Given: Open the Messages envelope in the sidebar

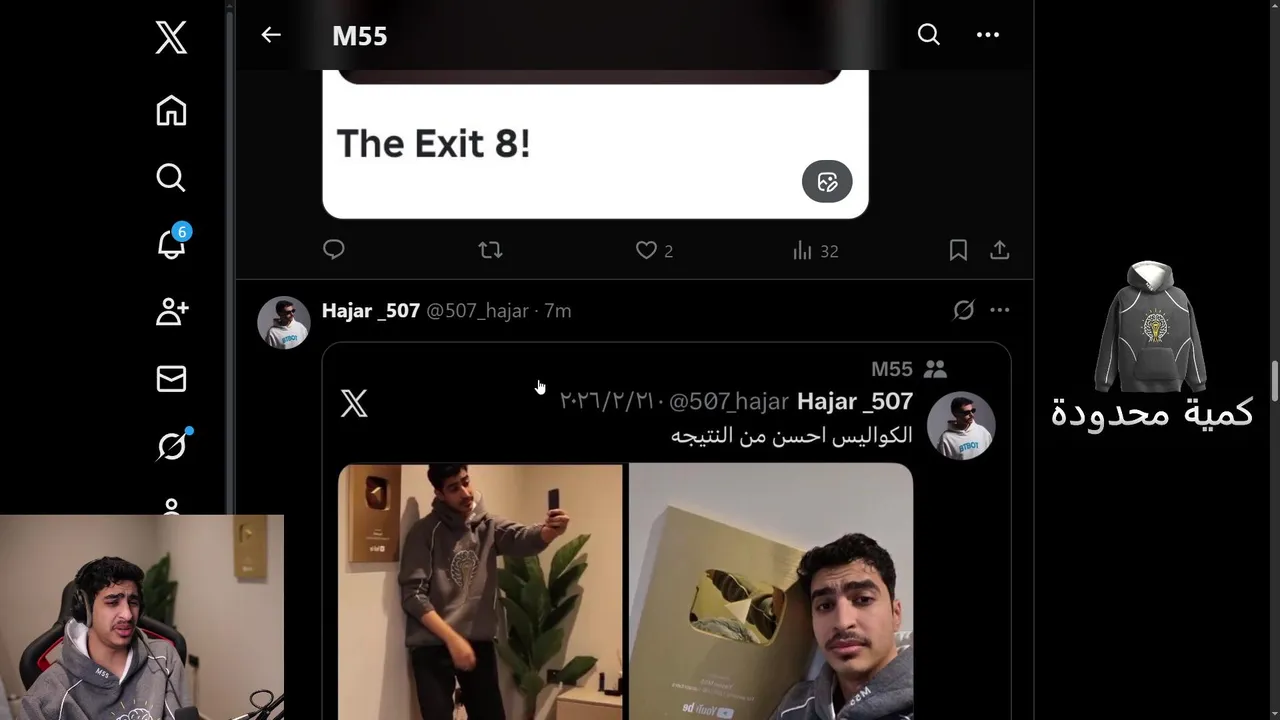Looking at the screenshot, I should click(171, 379).
